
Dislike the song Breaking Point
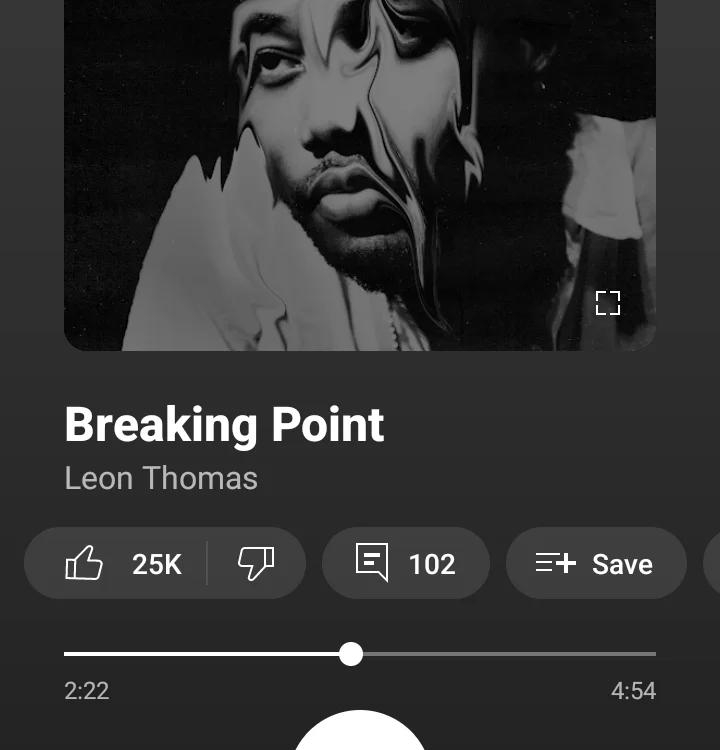pyautogui.click(x=256, y=564)
